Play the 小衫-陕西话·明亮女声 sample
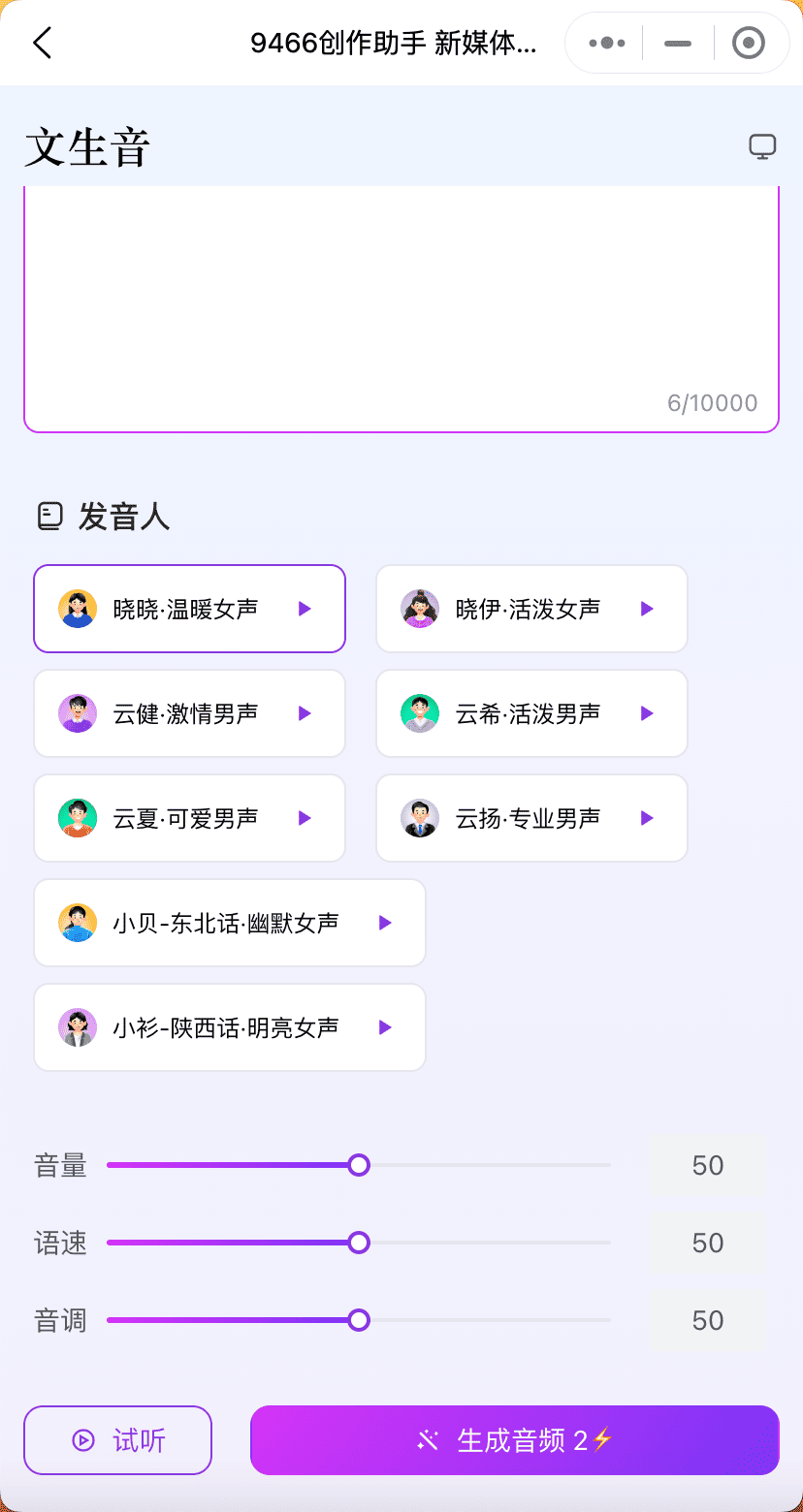Screen dimensions: 803x1512 tap(385, 1027)
